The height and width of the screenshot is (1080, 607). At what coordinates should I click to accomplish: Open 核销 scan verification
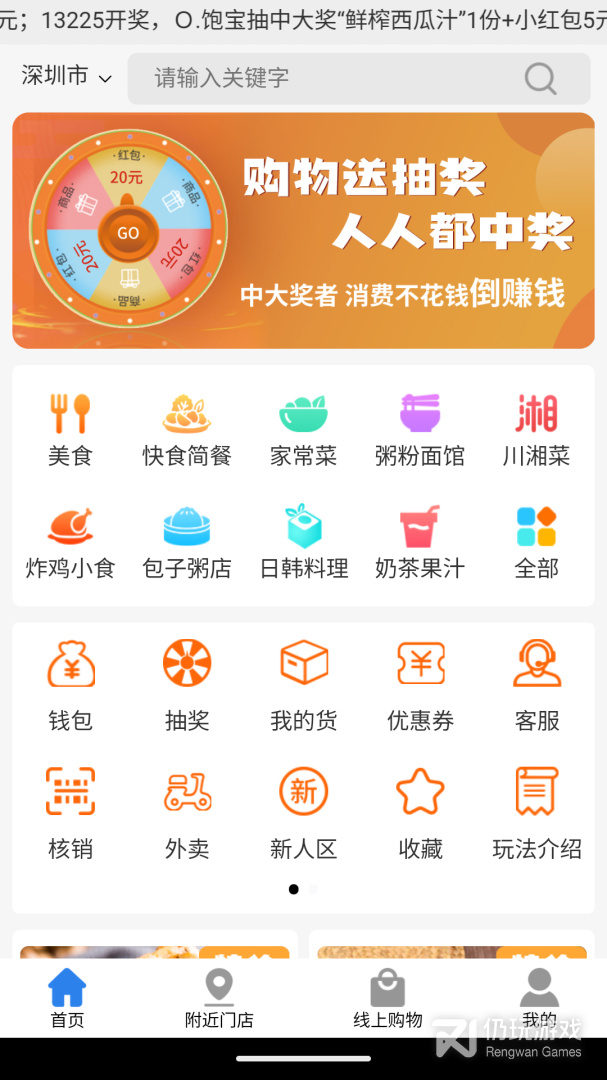pos(70,812)
